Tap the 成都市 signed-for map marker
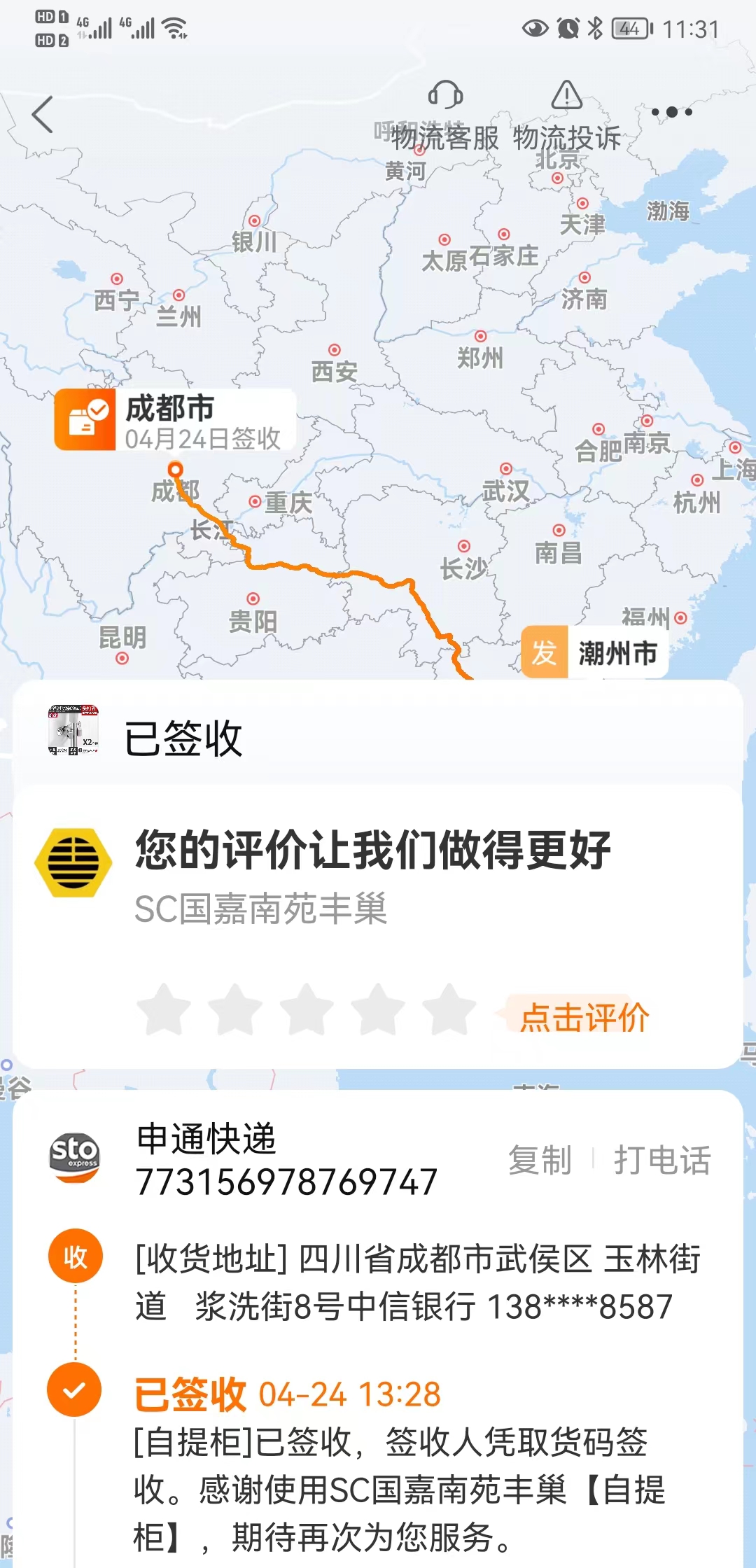 click(x=175, y=420)
